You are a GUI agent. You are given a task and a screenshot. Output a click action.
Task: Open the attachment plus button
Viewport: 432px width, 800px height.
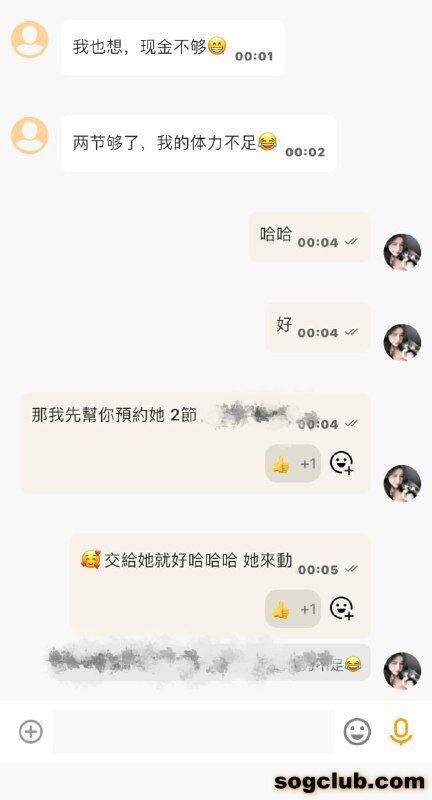pos(31,732)
